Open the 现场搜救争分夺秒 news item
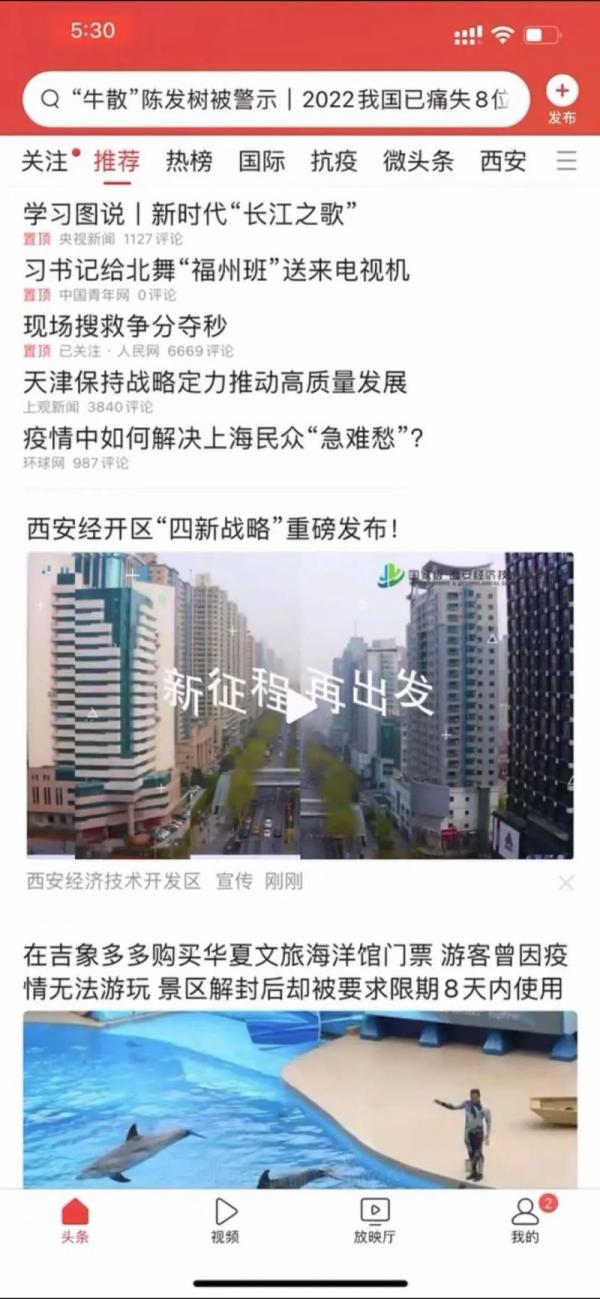This screenshot has height=1299, width=600. point(125,326)
